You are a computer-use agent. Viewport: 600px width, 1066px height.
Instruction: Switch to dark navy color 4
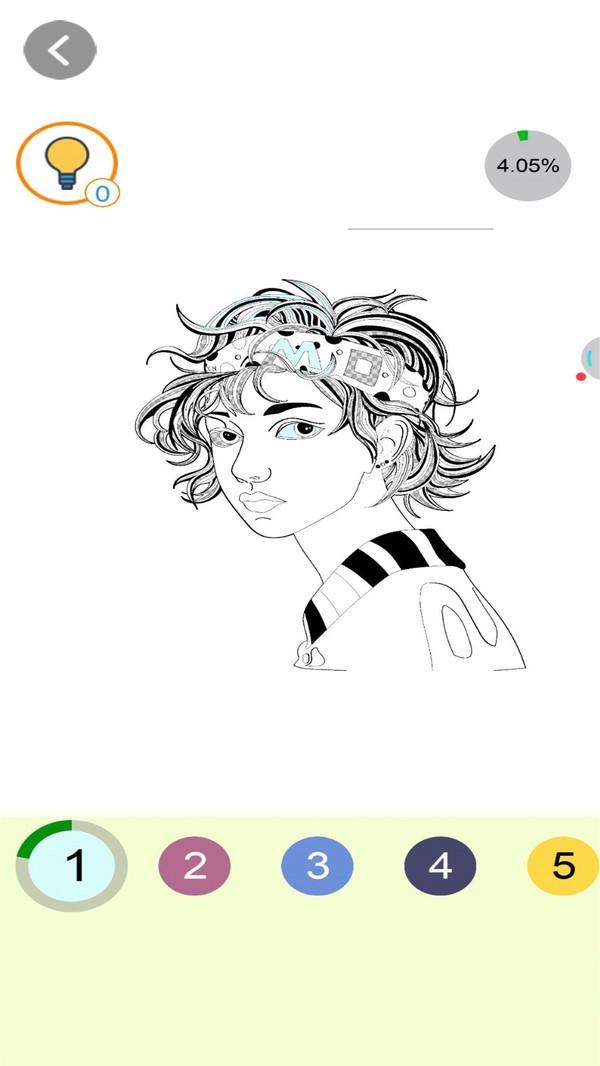(x=440, y=866)
